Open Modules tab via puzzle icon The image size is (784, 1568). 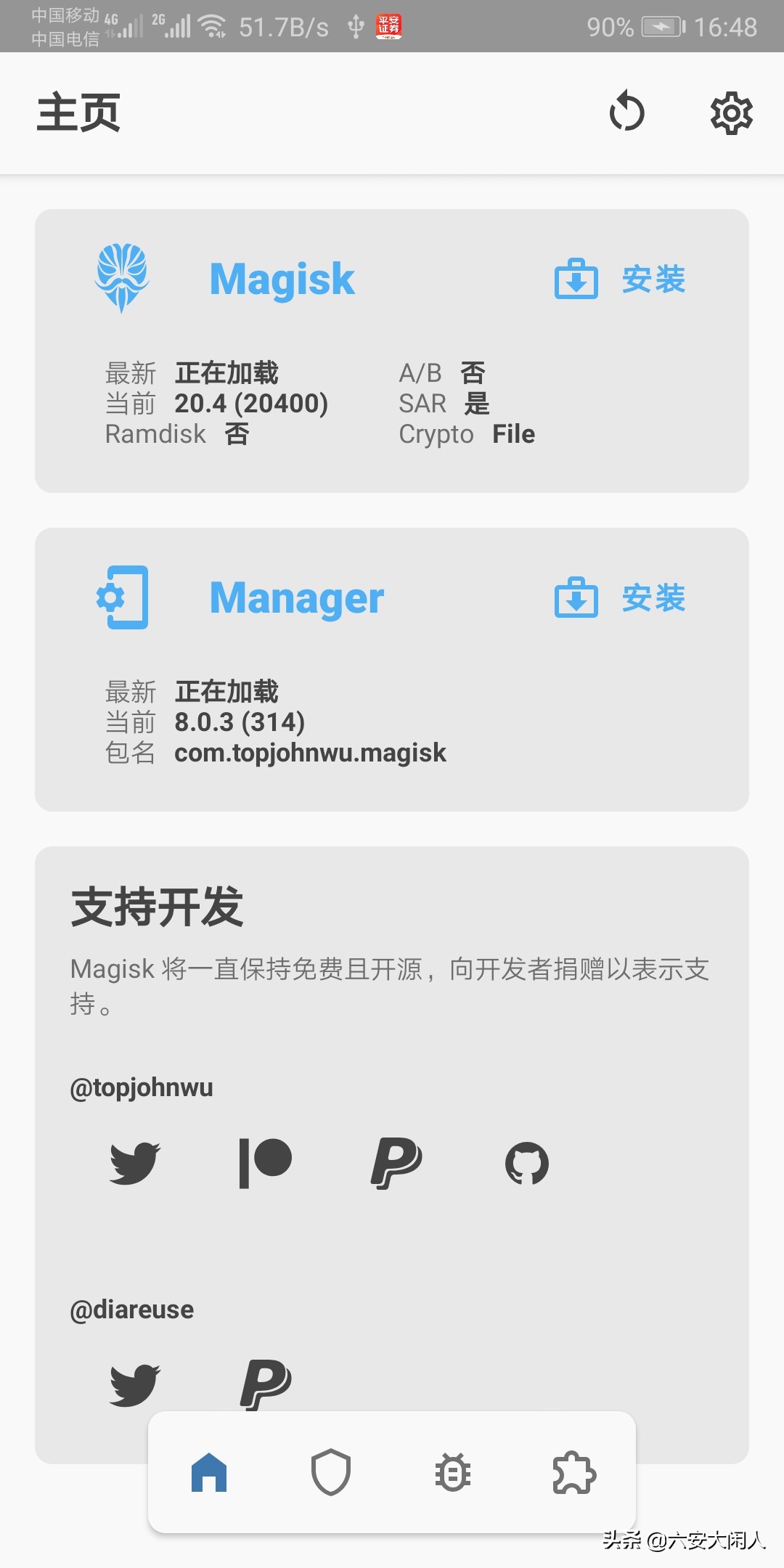[x=573, y=1474]
